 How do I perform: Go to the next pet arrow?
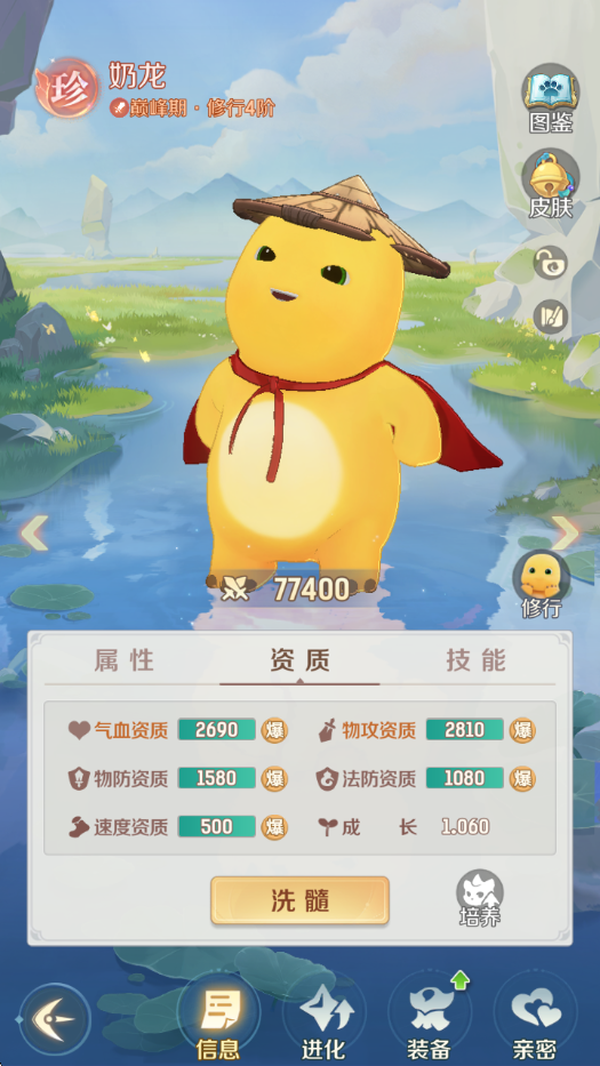pyautogui.click(x=565, y=533)
